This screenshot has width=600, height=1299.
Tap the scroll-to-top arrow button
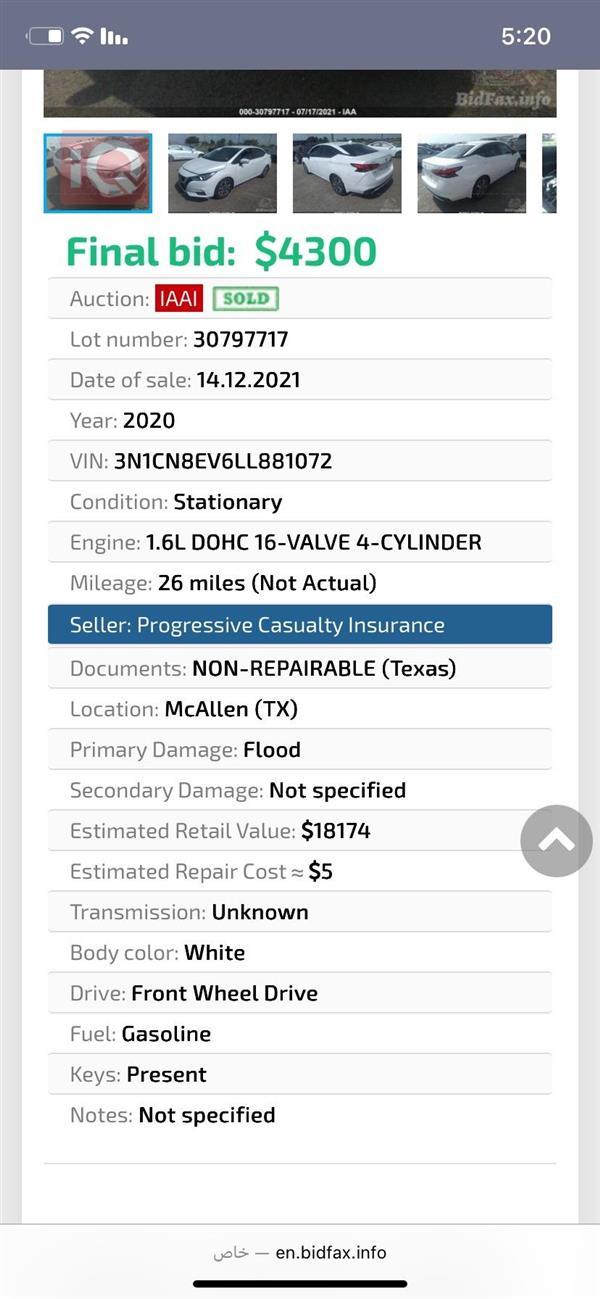pyautogui.click(x=556, y=841)
